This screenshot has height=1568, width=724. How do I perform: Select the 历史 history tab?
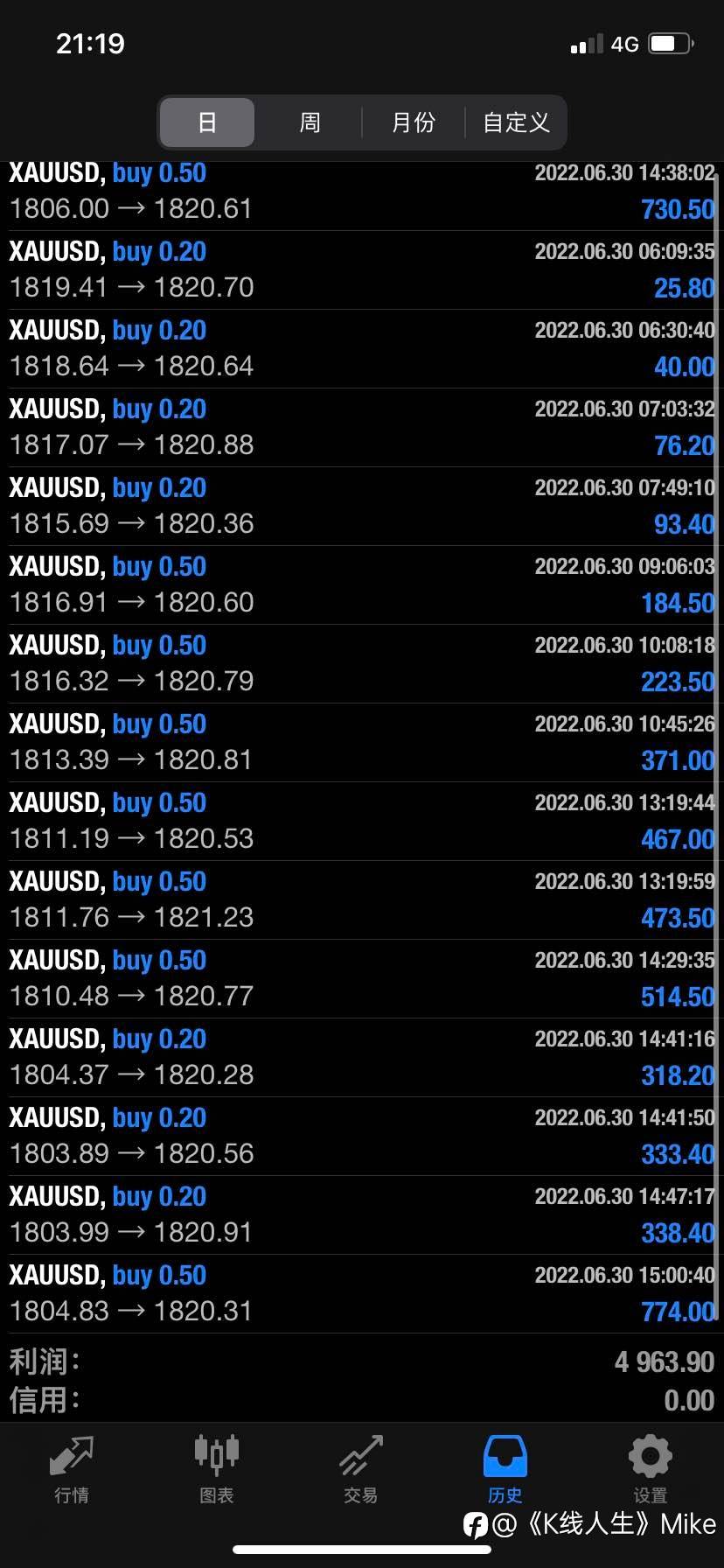pos(505,1470)
